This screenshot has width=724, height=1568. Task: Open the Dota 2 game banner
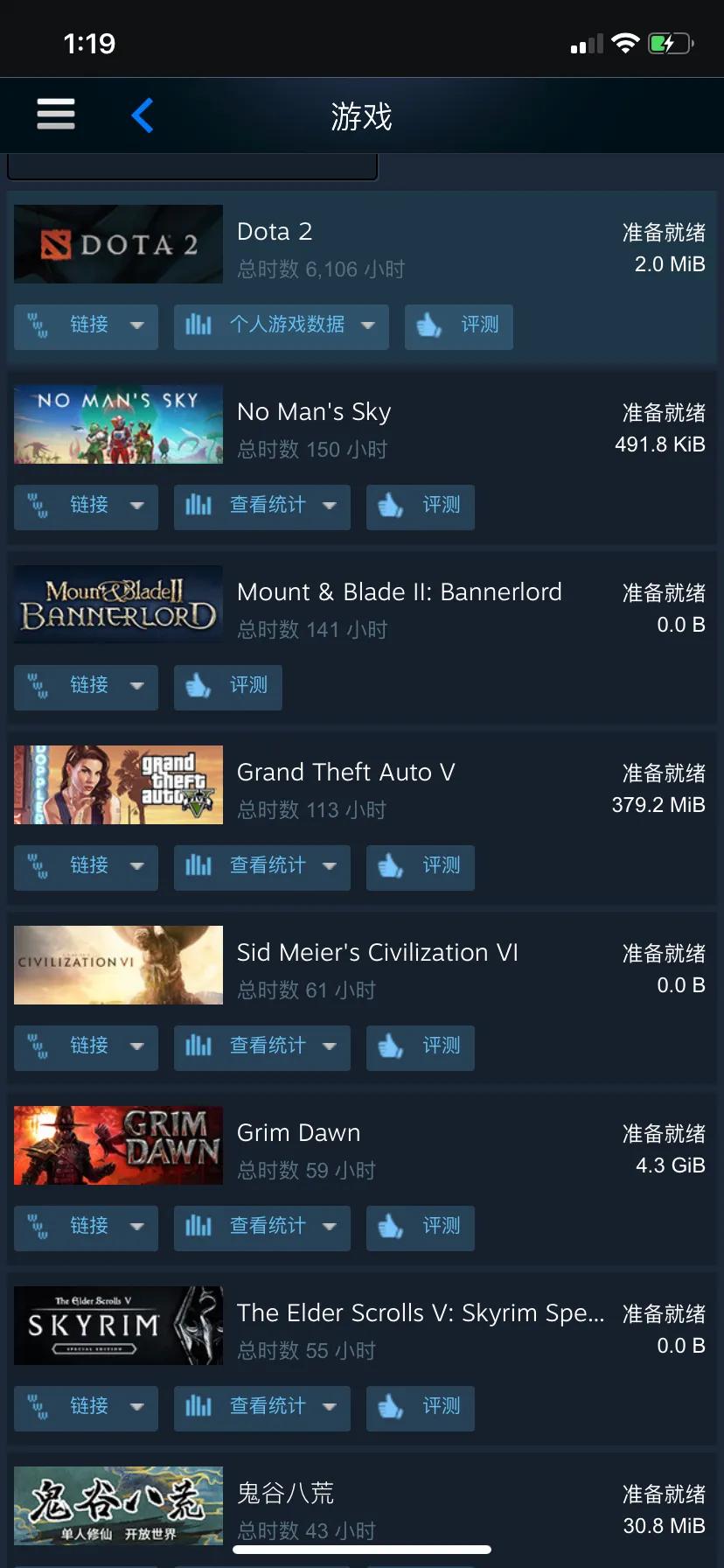click(118, 244)
